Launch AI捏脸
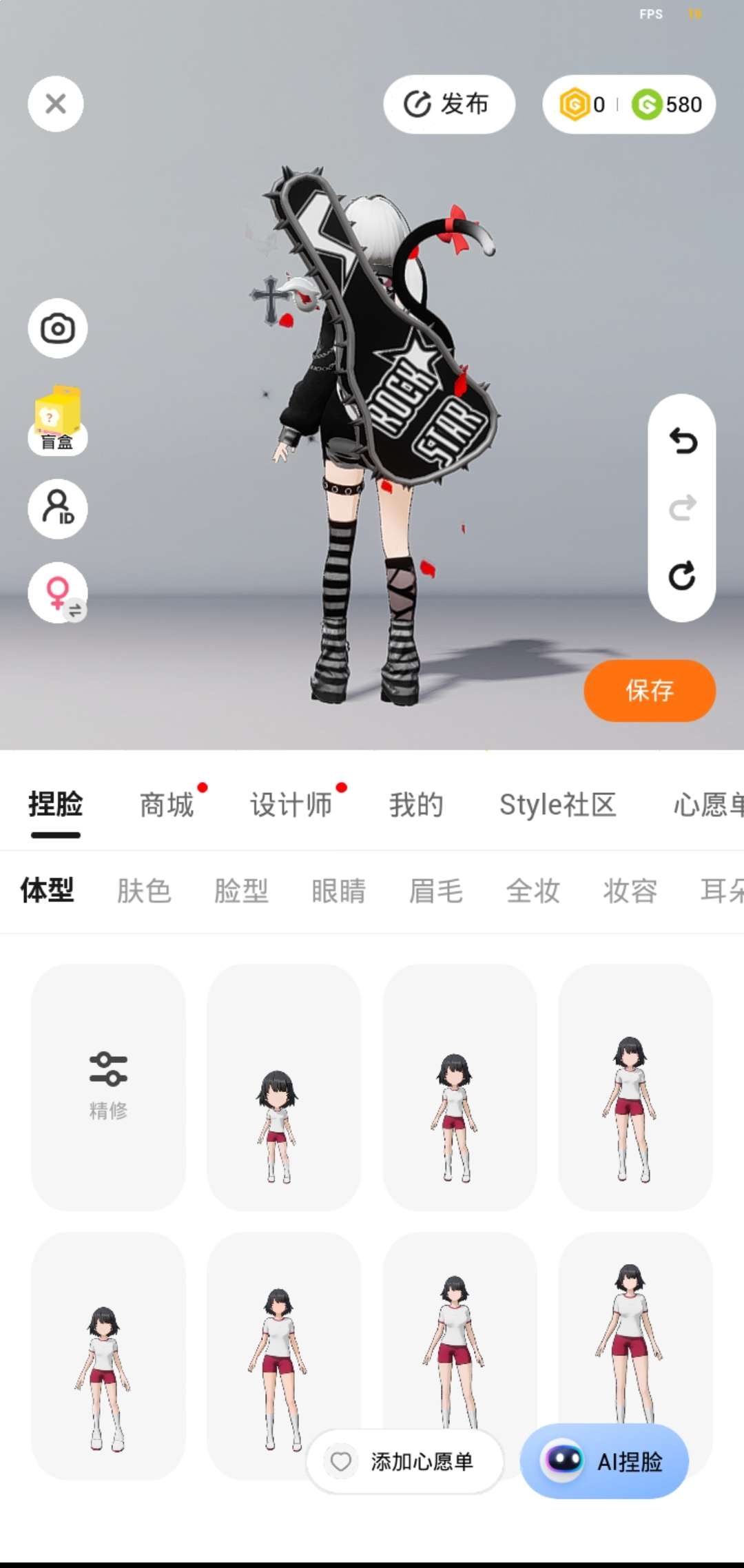Viewport: 744px width, 1568px height. (x=605, y=1461)
